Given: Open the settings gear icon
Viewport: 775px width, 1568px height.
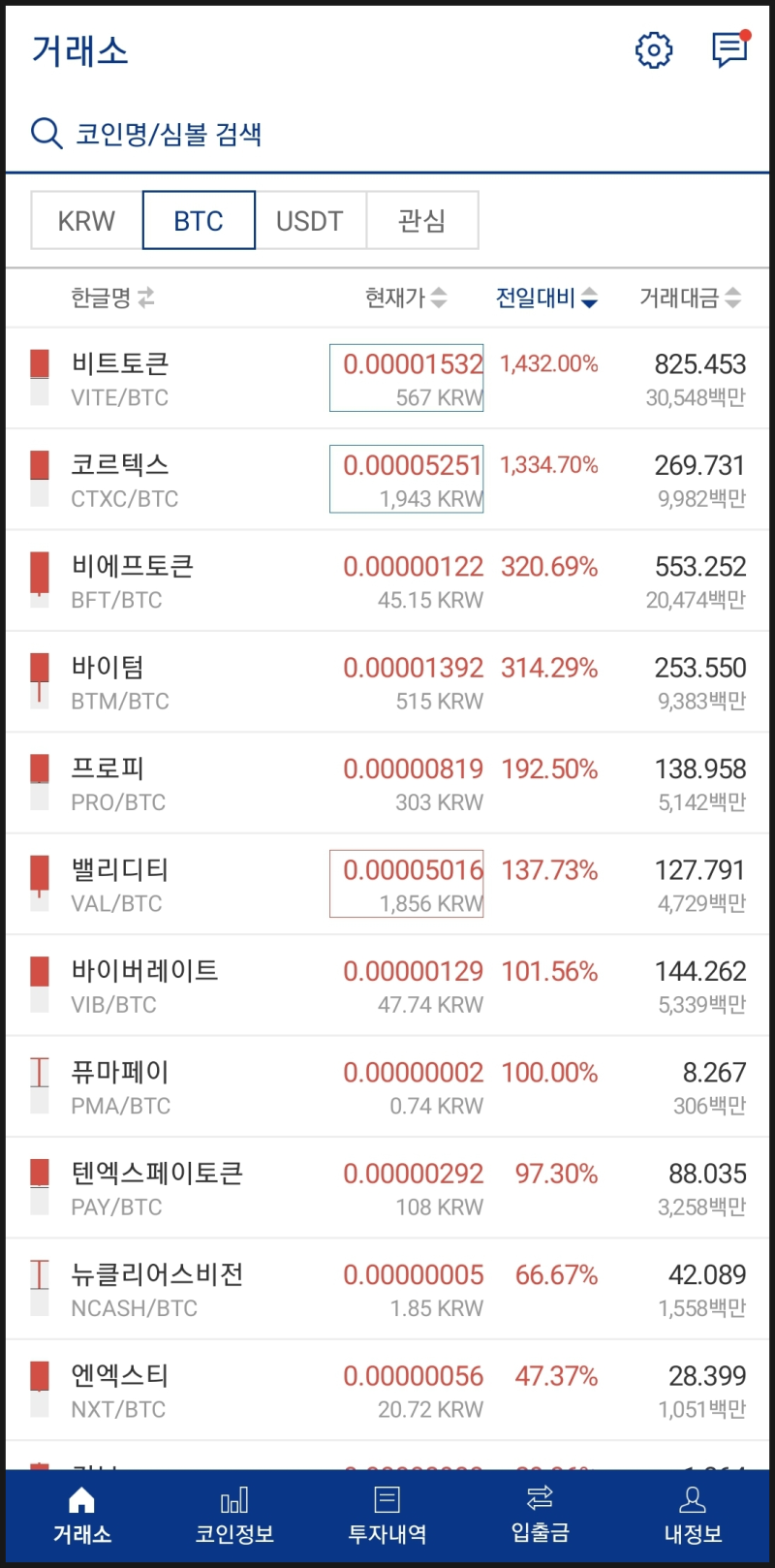Looking at the screenshot, I should (x=653, y=49).
